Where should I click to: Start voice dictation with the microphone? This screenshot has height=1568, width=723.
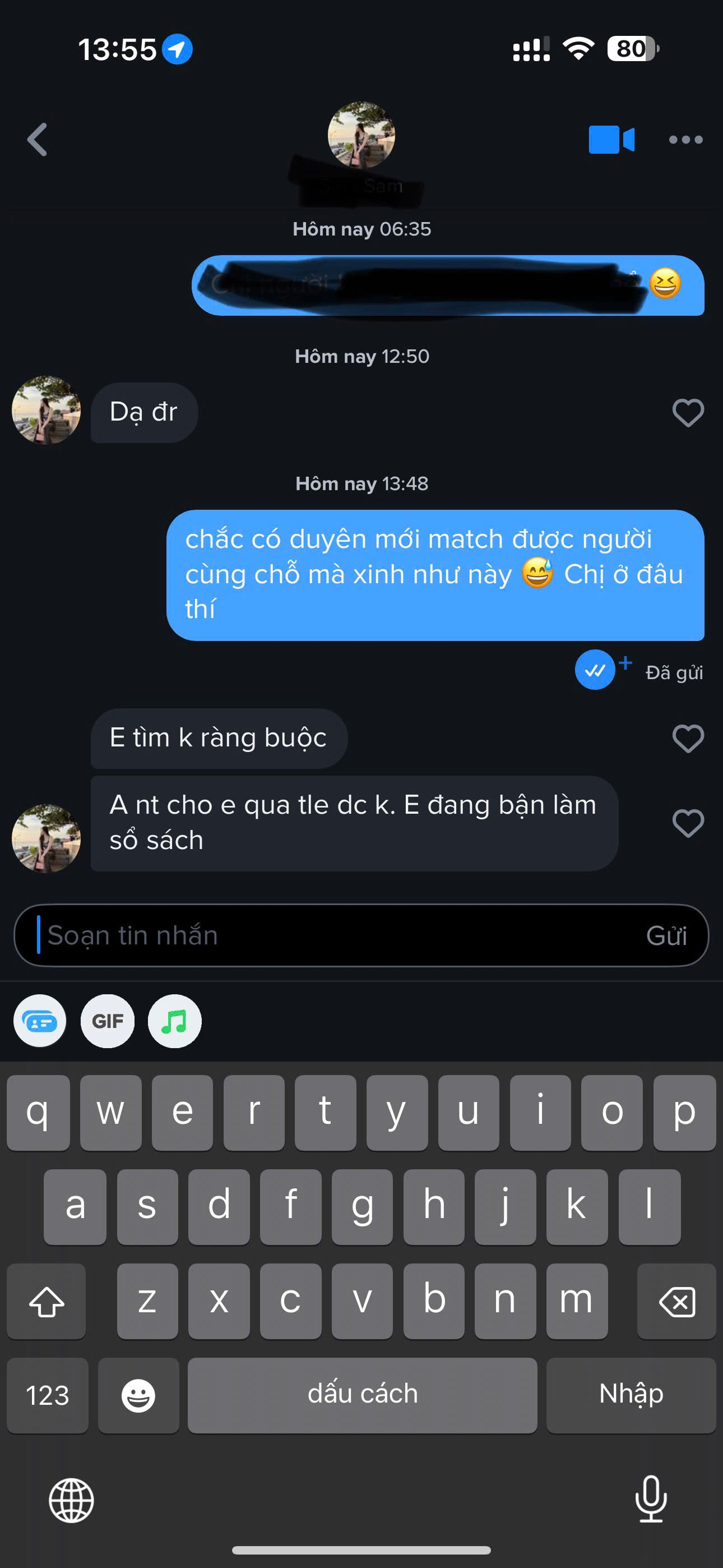point(651,1498)
